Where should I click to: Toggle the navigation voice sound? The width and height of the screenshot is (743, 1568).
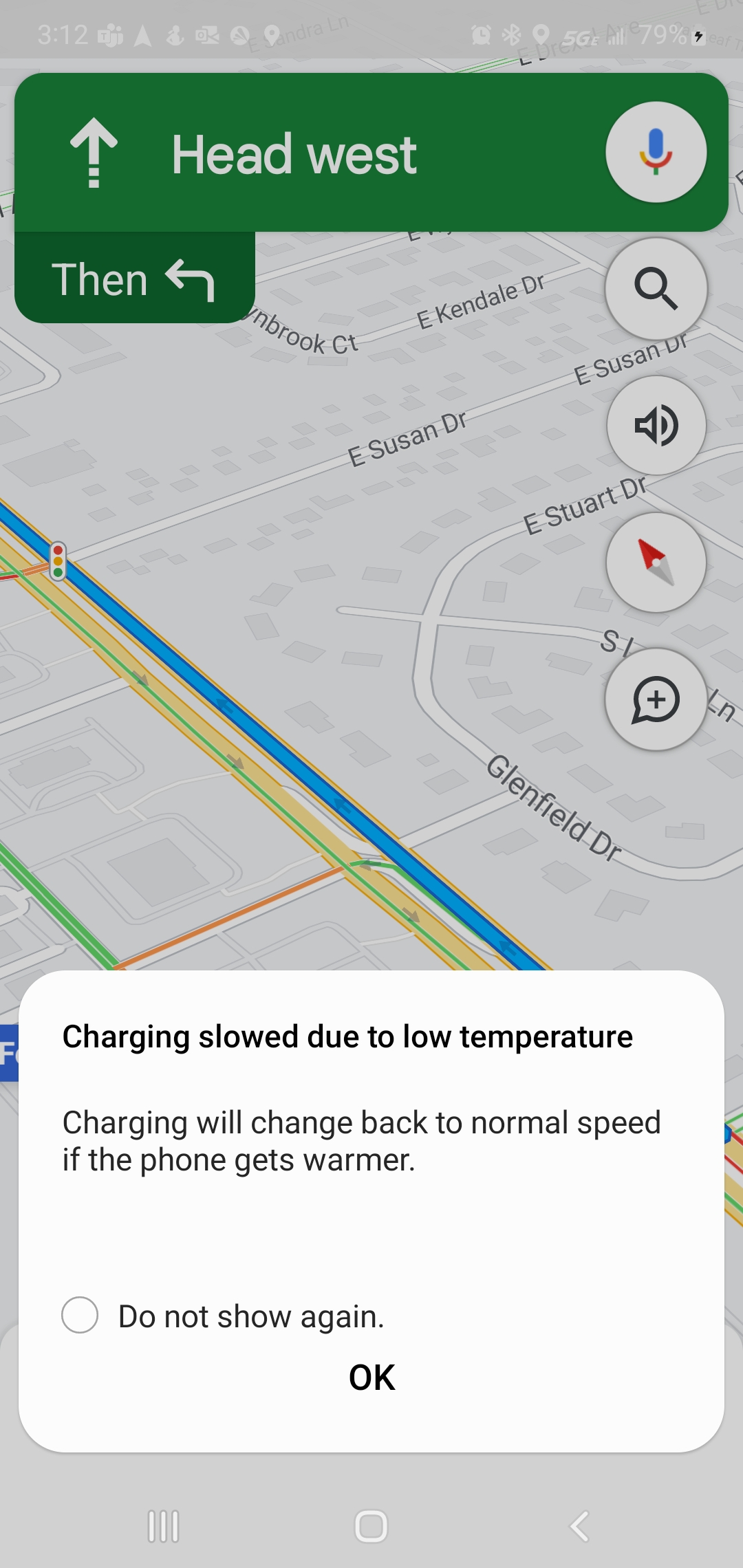656,425
